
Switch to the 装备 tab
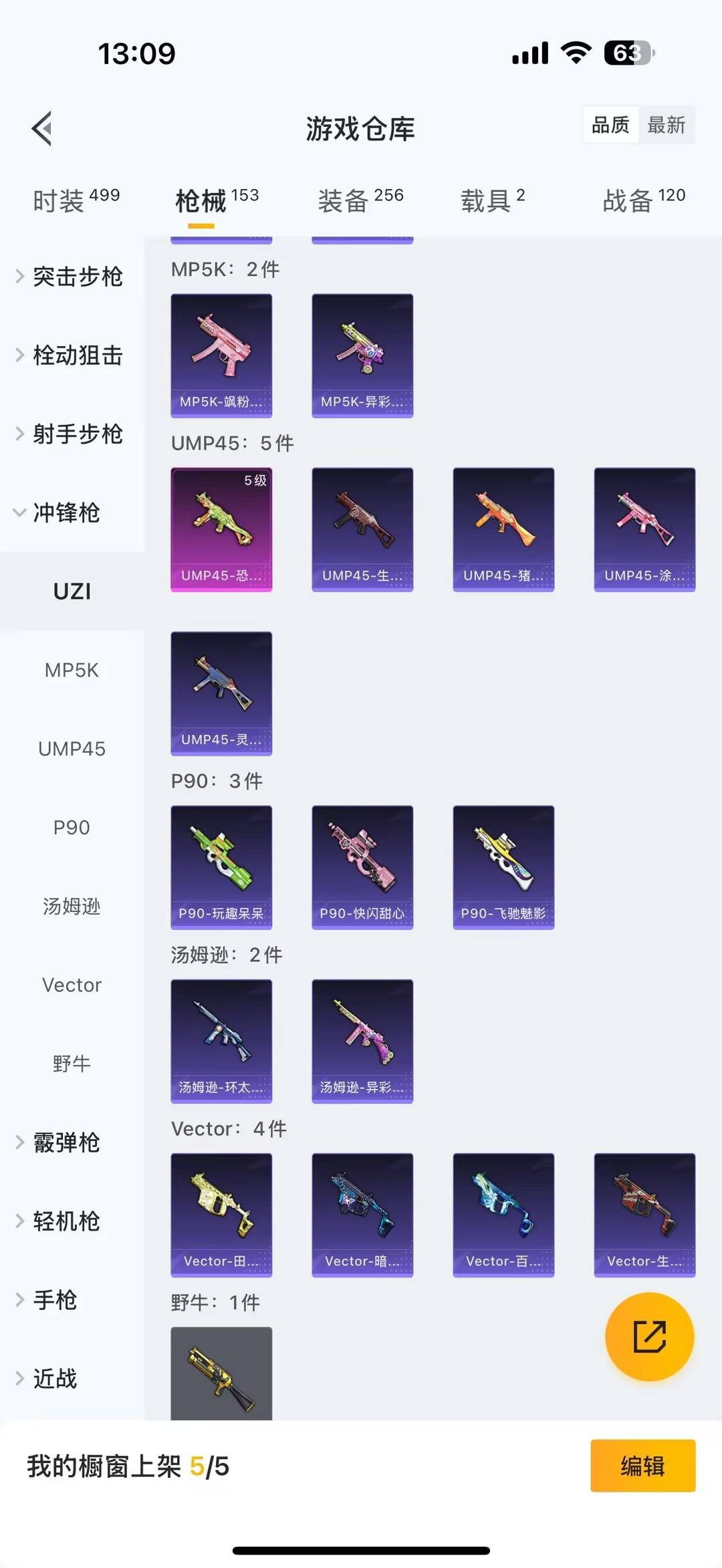[x=360, y=200]
